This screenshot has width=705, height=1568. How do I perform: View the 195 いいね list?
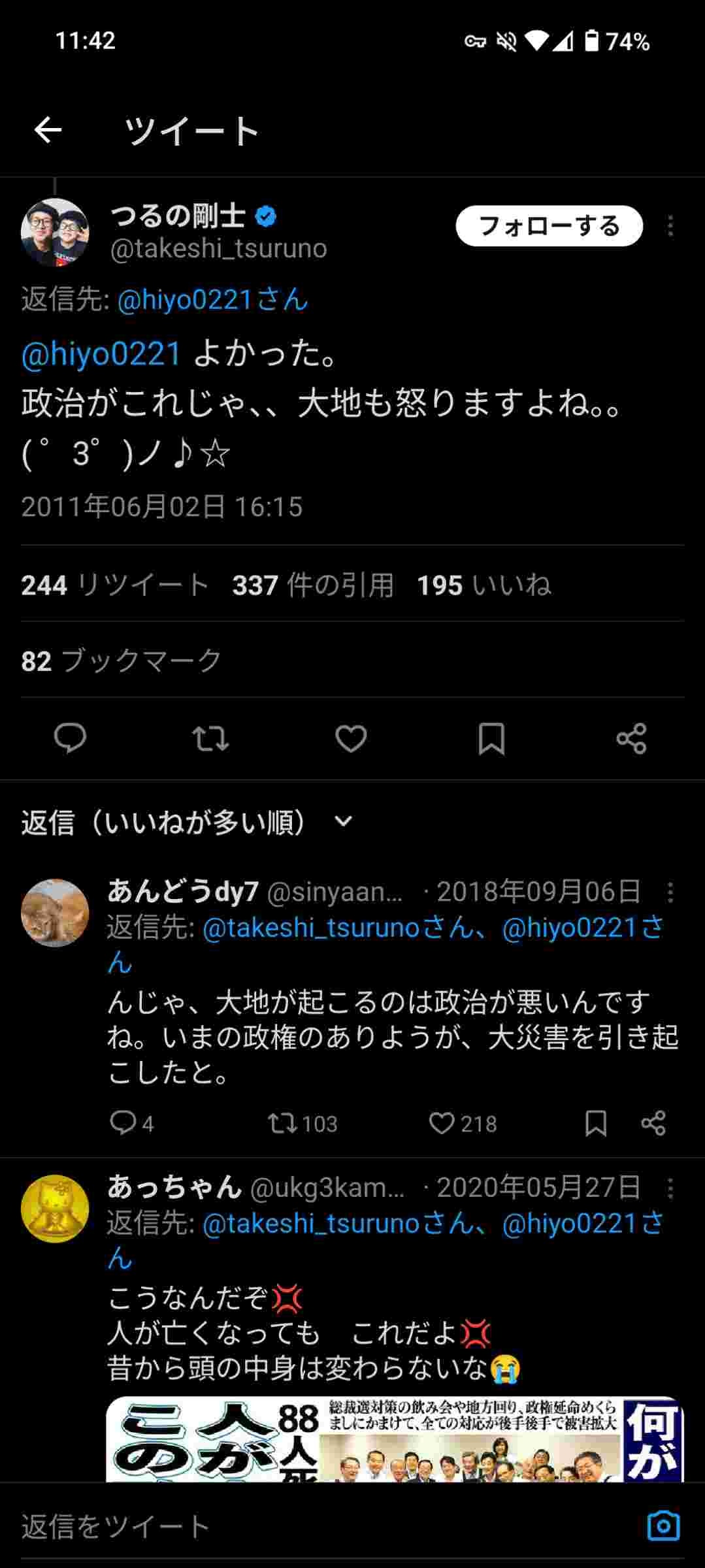[x=484, y=585]
